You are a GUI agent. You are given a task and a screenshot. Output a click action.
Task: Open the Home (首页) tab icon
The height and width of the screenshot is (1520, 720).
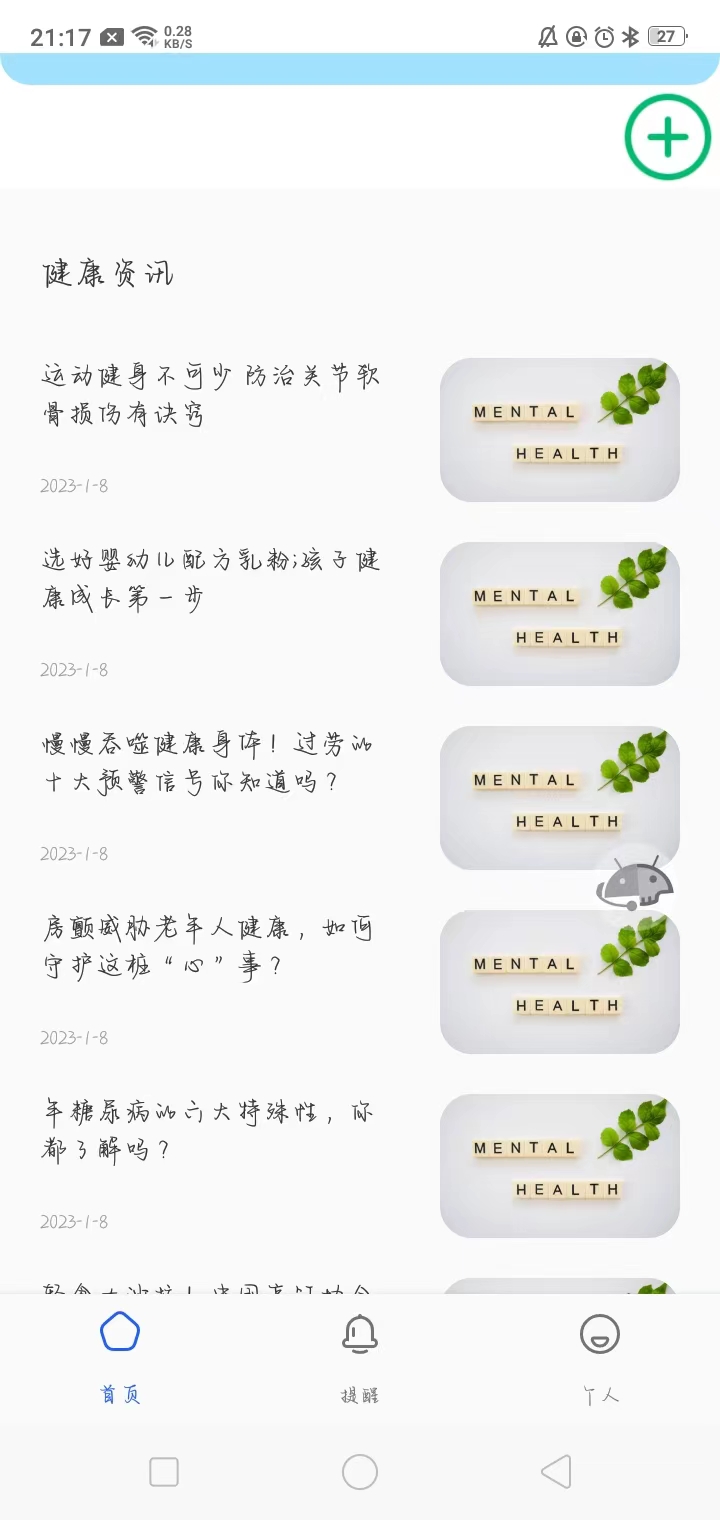click(119, 1335)
